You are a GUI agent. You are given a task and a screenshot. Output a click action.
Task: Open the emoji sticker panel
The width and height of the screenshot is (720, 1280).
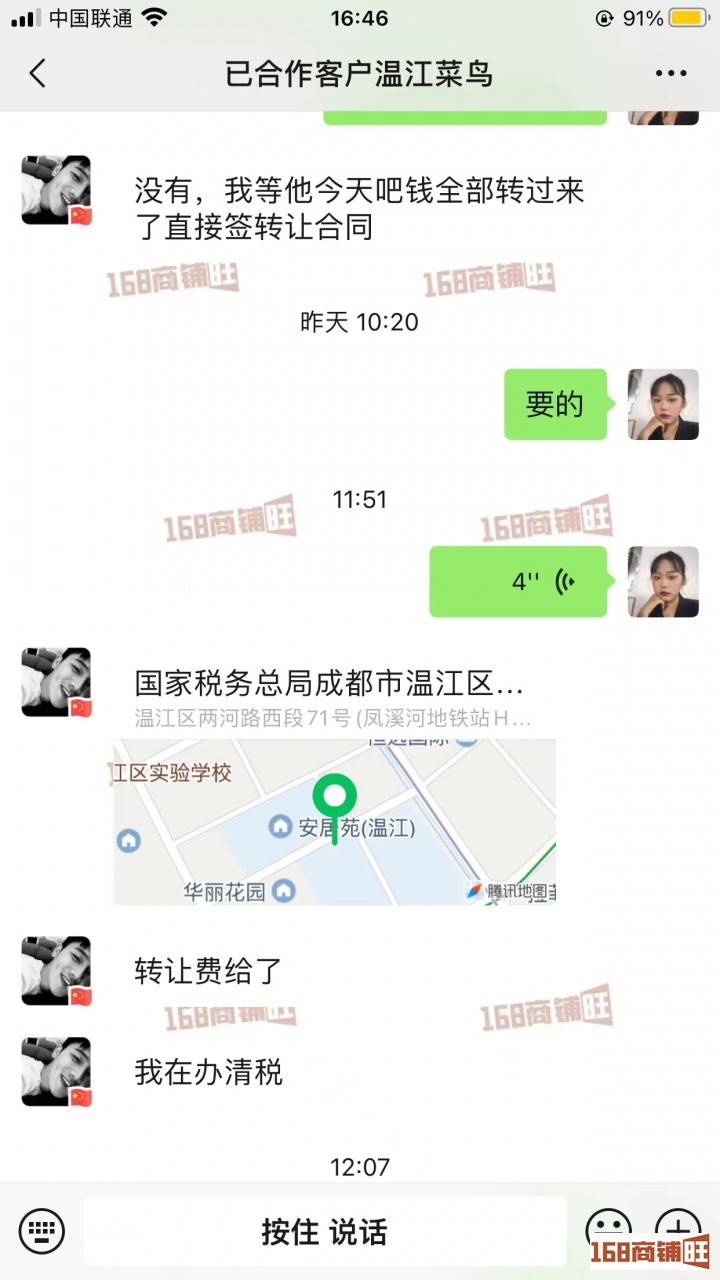click(x=608, y=1226)
